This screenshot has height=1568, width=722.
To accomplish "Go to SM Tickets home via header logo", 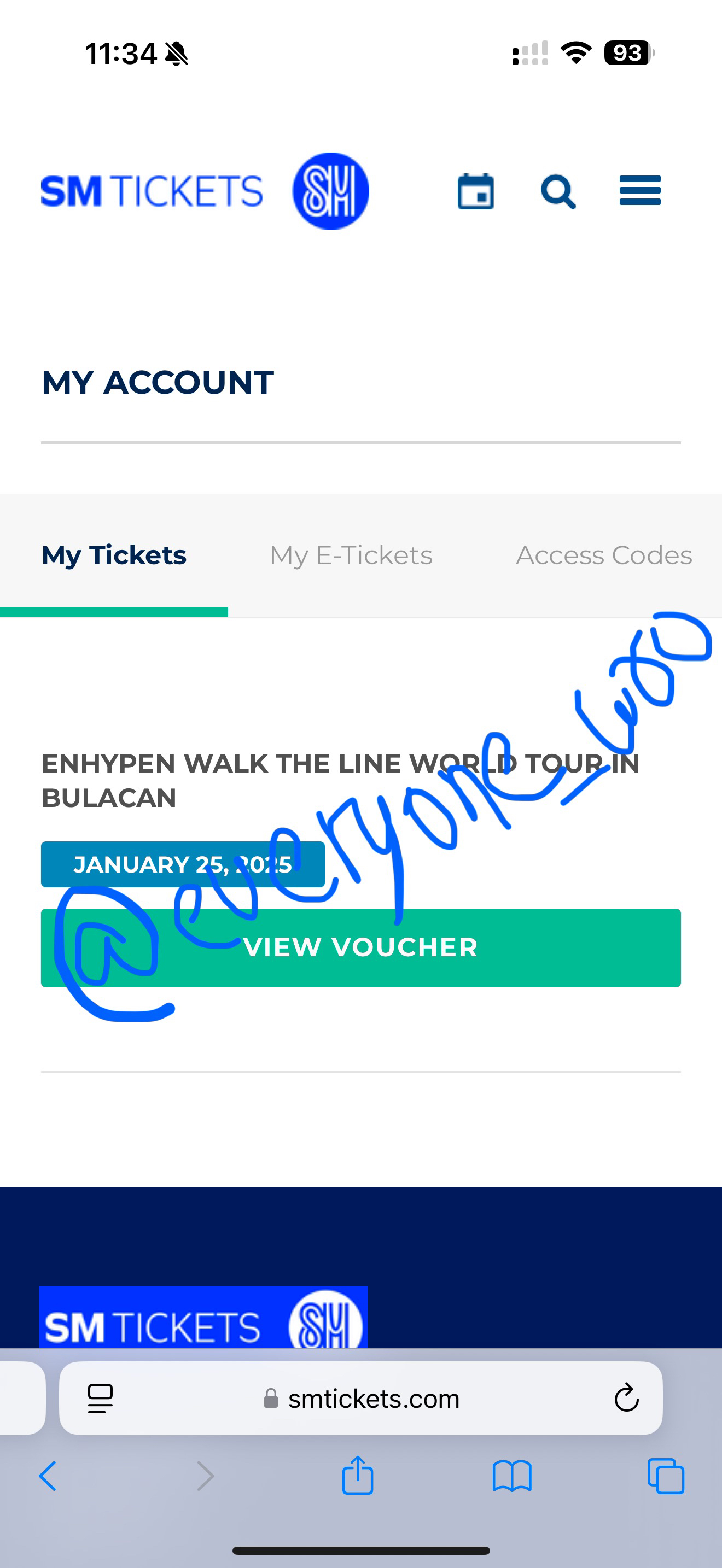I will point(205,191).
